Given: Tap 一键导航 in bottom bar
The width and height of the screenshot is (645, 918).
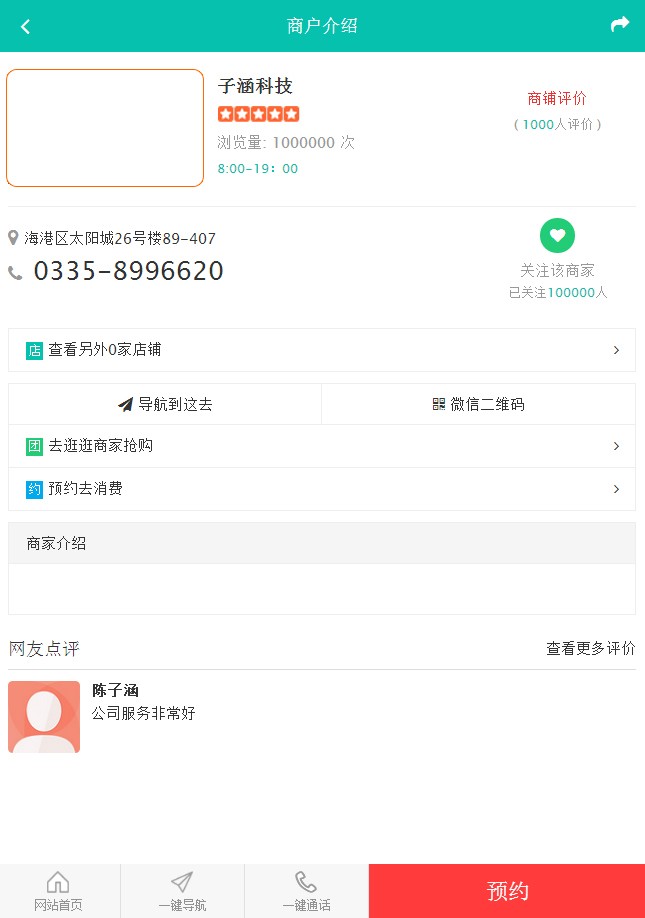Looking at the screenshot, I should pyautogui.click(x=182, y=891).
